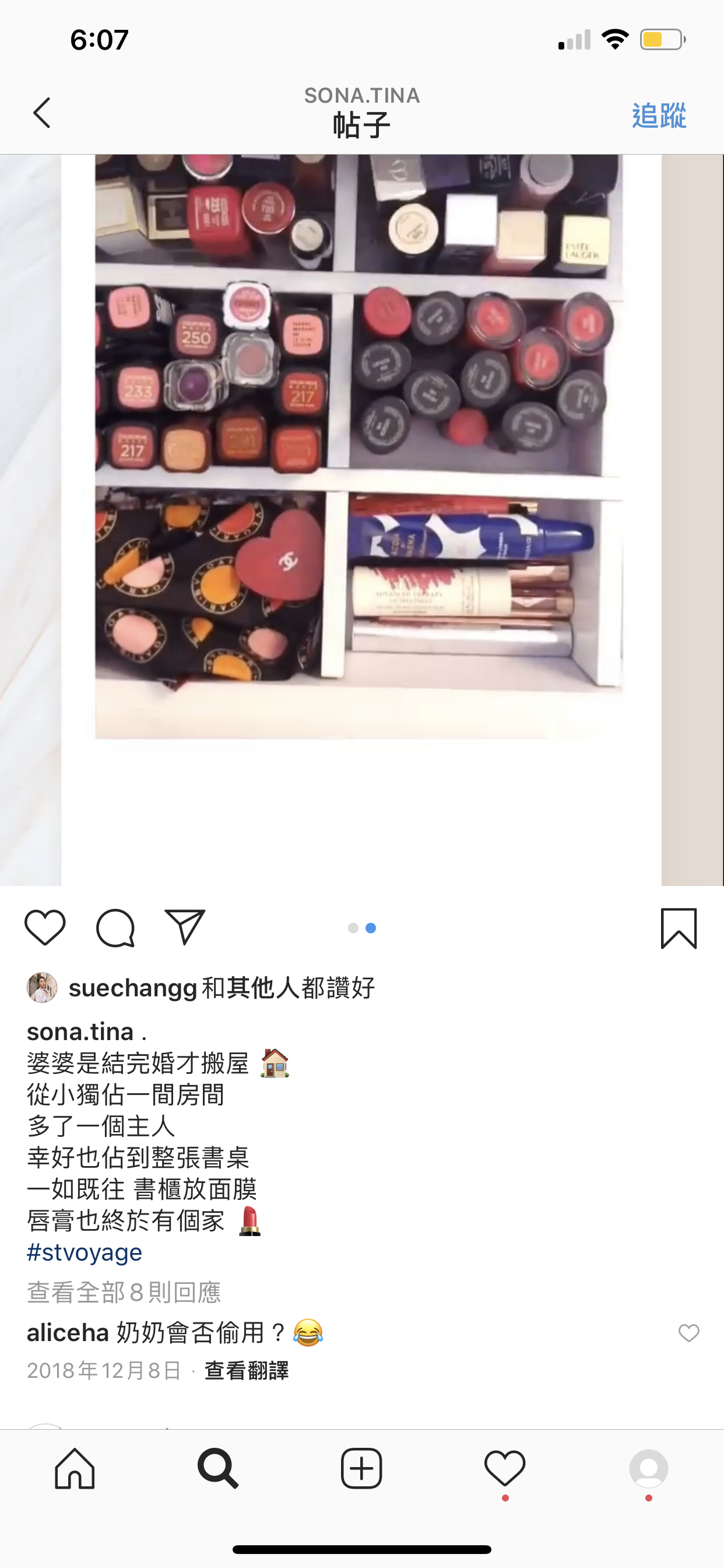Bookmark this post
This screenshot has height=1568, width=724.
tap(679, 928)
